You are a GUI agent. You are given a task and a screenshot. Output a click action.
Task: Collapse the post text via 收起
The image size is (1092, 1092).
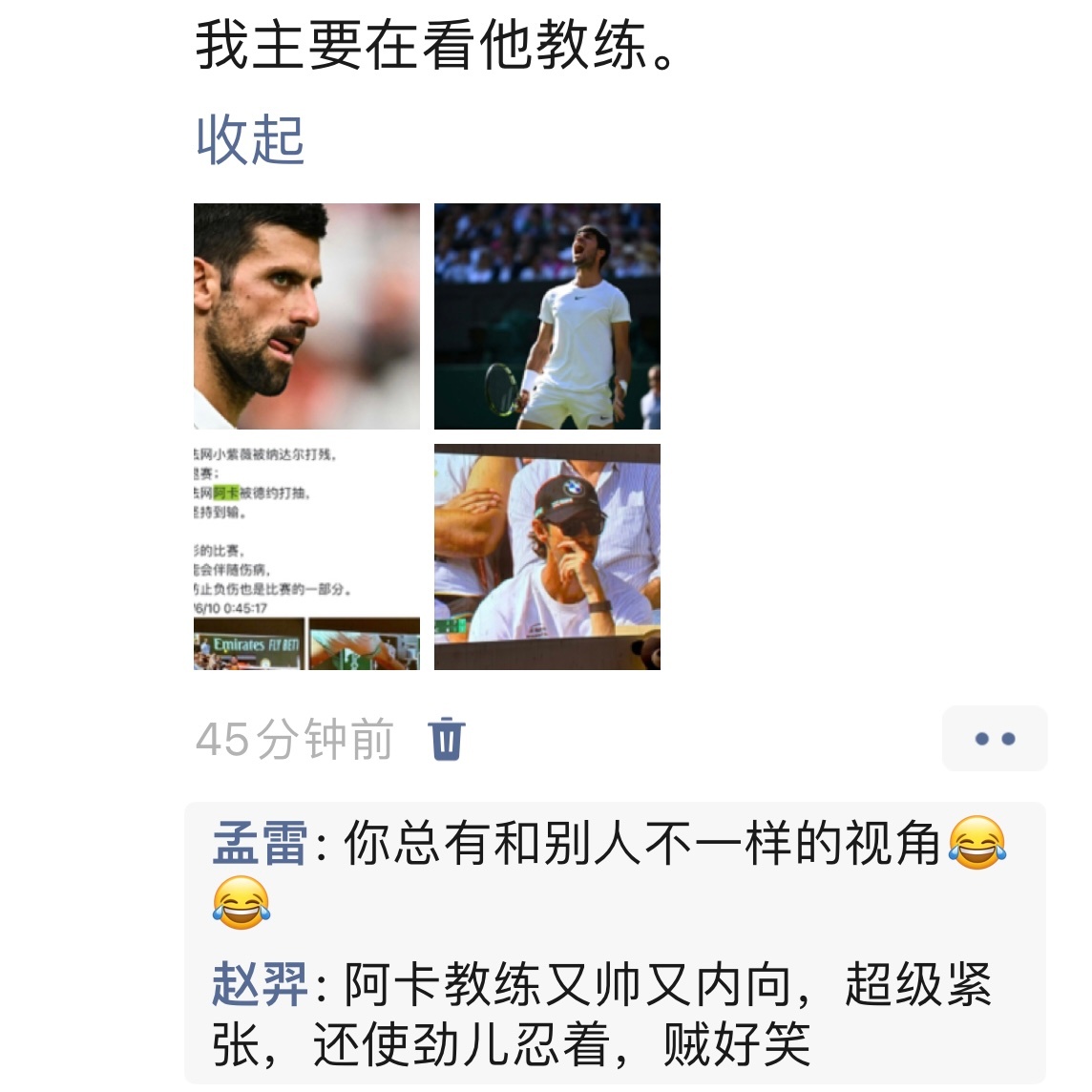pyautogui.click(x=250, y=140)
